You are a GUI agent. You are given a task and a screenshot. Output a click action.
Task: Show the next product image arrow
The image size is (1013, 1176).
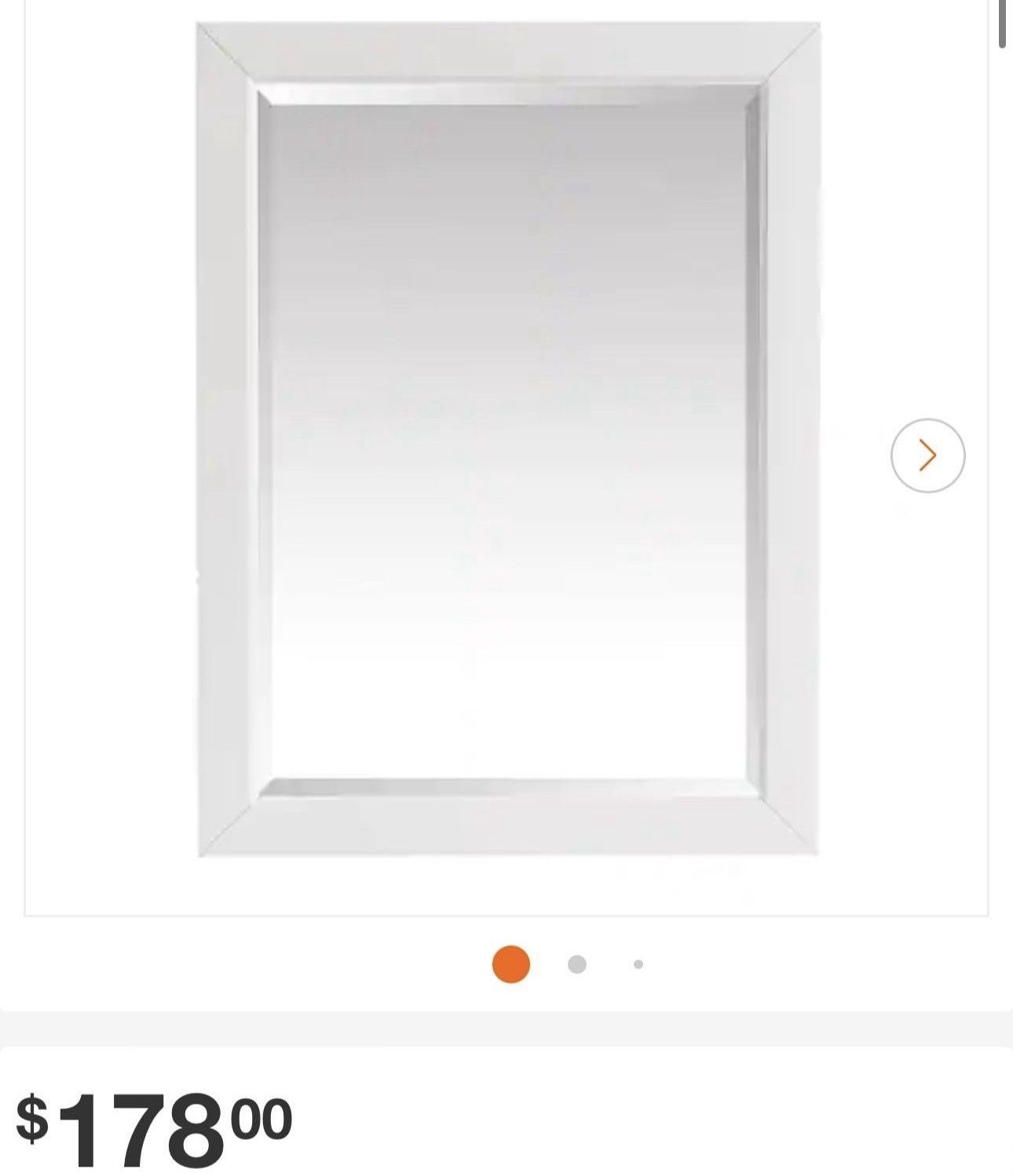[x=927, y=455]
